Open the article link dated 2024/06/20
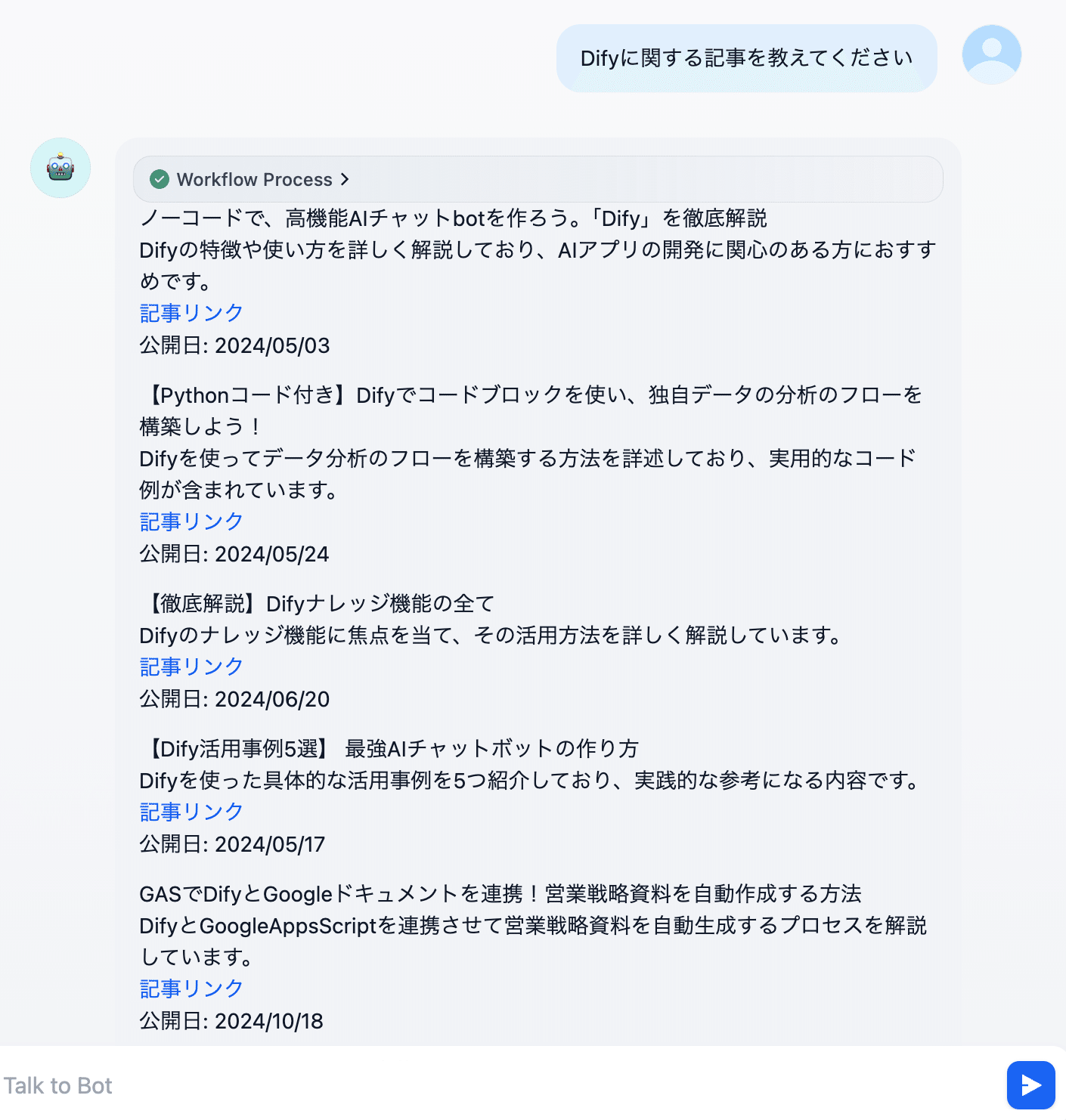Viewport: 1066px width, 1120px height. click(191, 667)
